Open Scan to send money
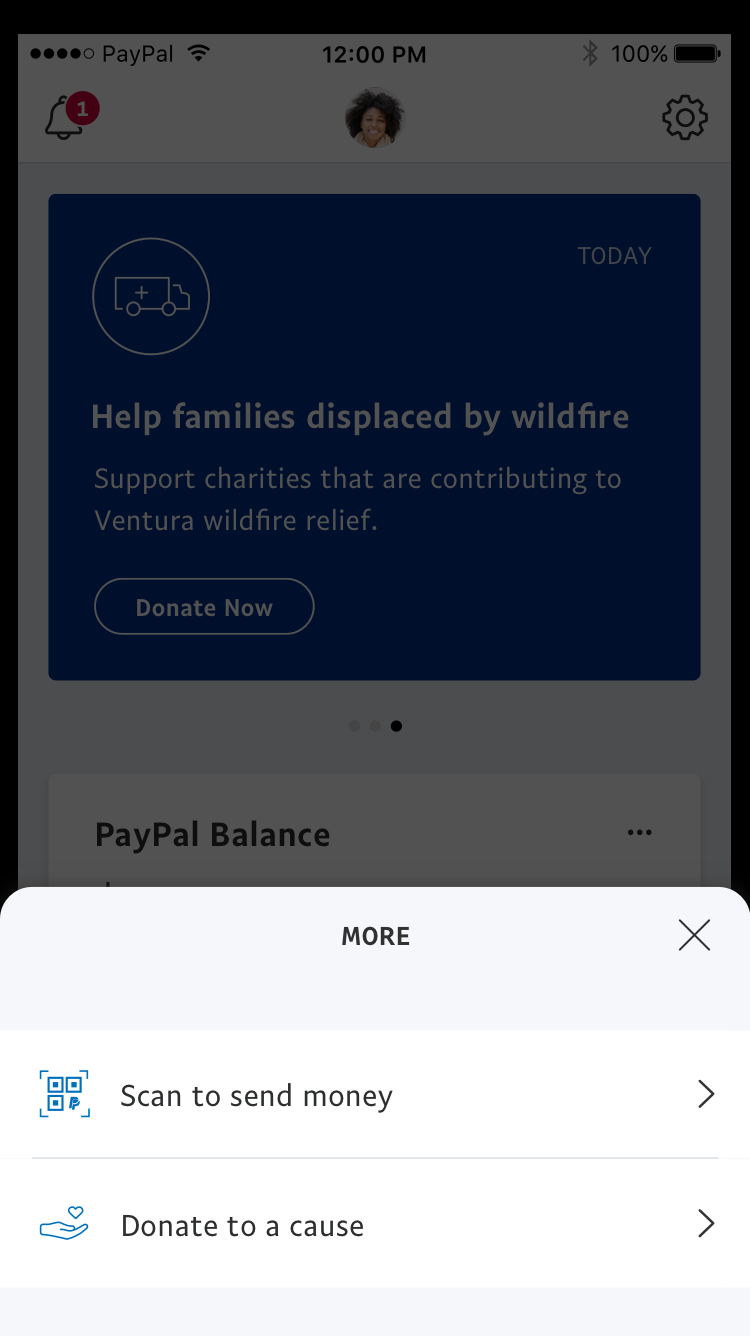 point(375,1095)
